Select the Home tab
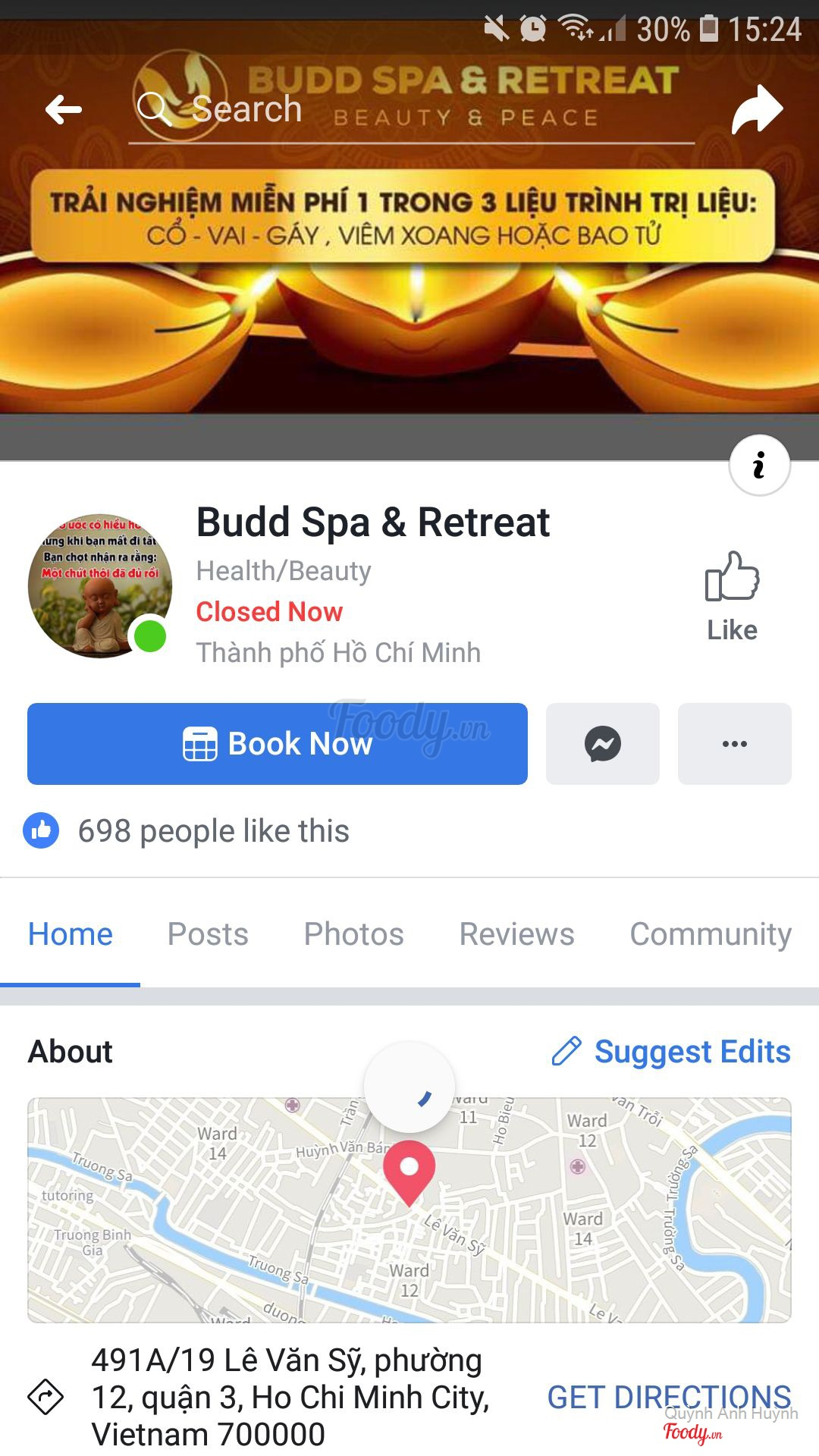This screenshot has height=1456, width=819. [x=71, y=934]
